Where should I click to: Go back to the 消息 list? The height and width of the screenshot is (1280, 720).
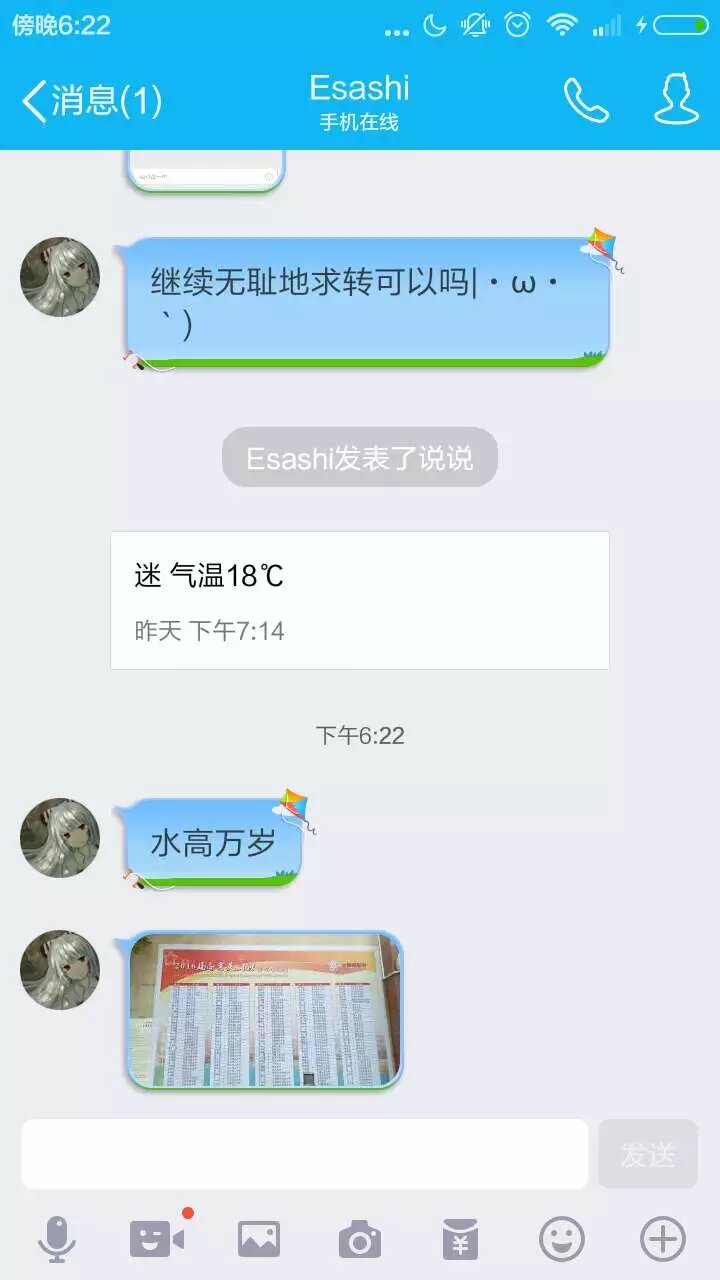90,101
